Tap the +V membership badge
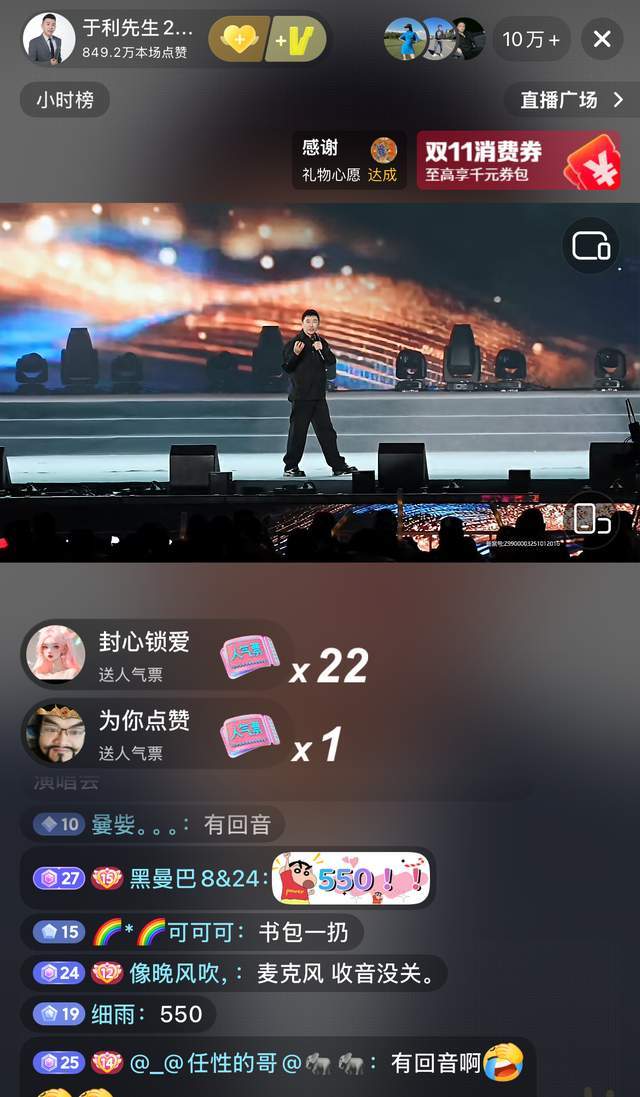 296,39
